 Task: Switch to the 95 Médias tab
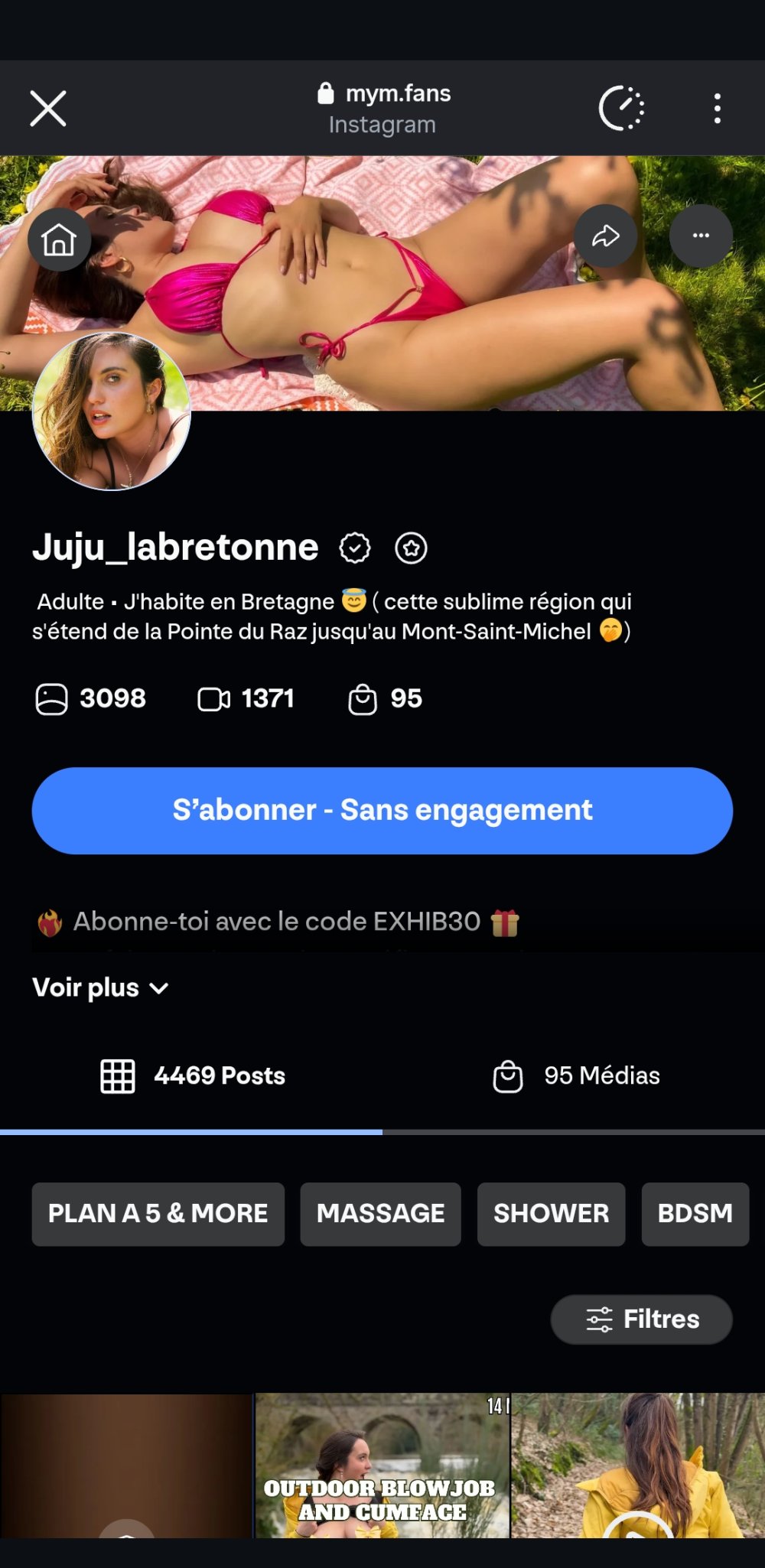[x=576, y=1075]
